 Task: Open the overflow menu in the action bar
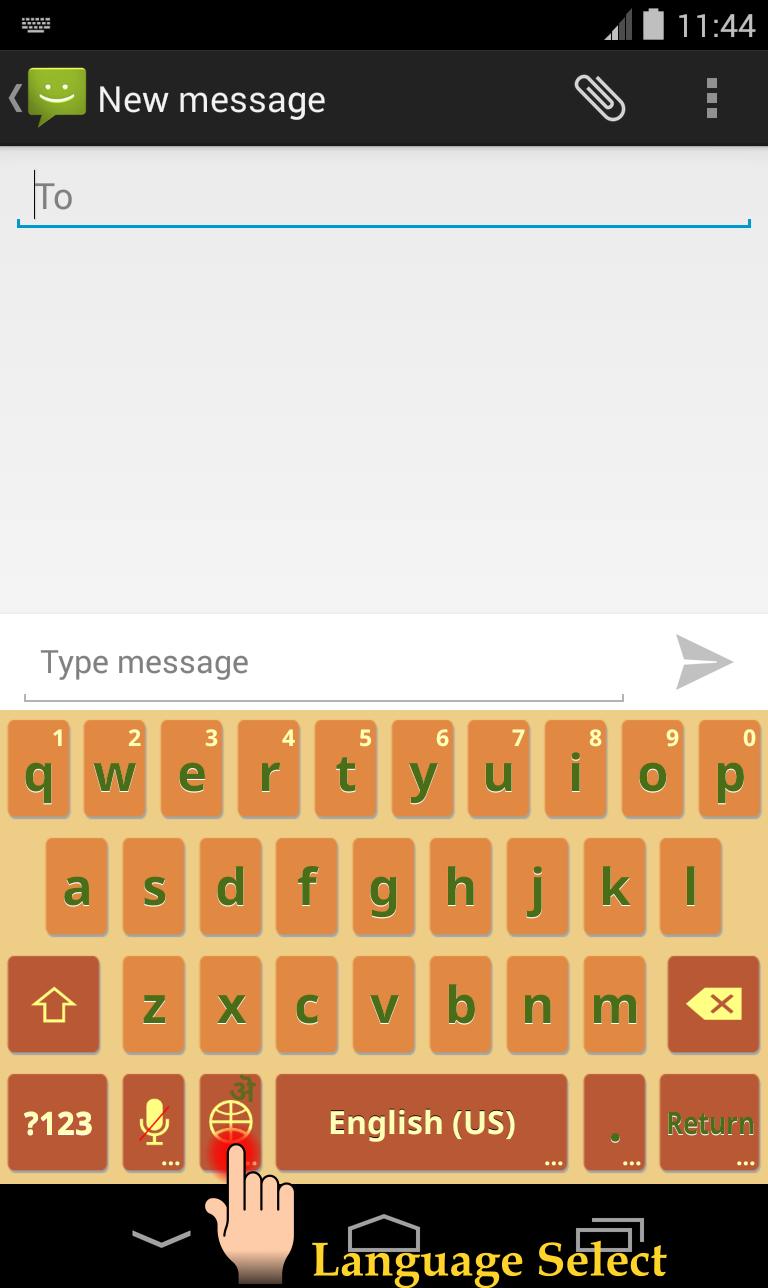712,97
